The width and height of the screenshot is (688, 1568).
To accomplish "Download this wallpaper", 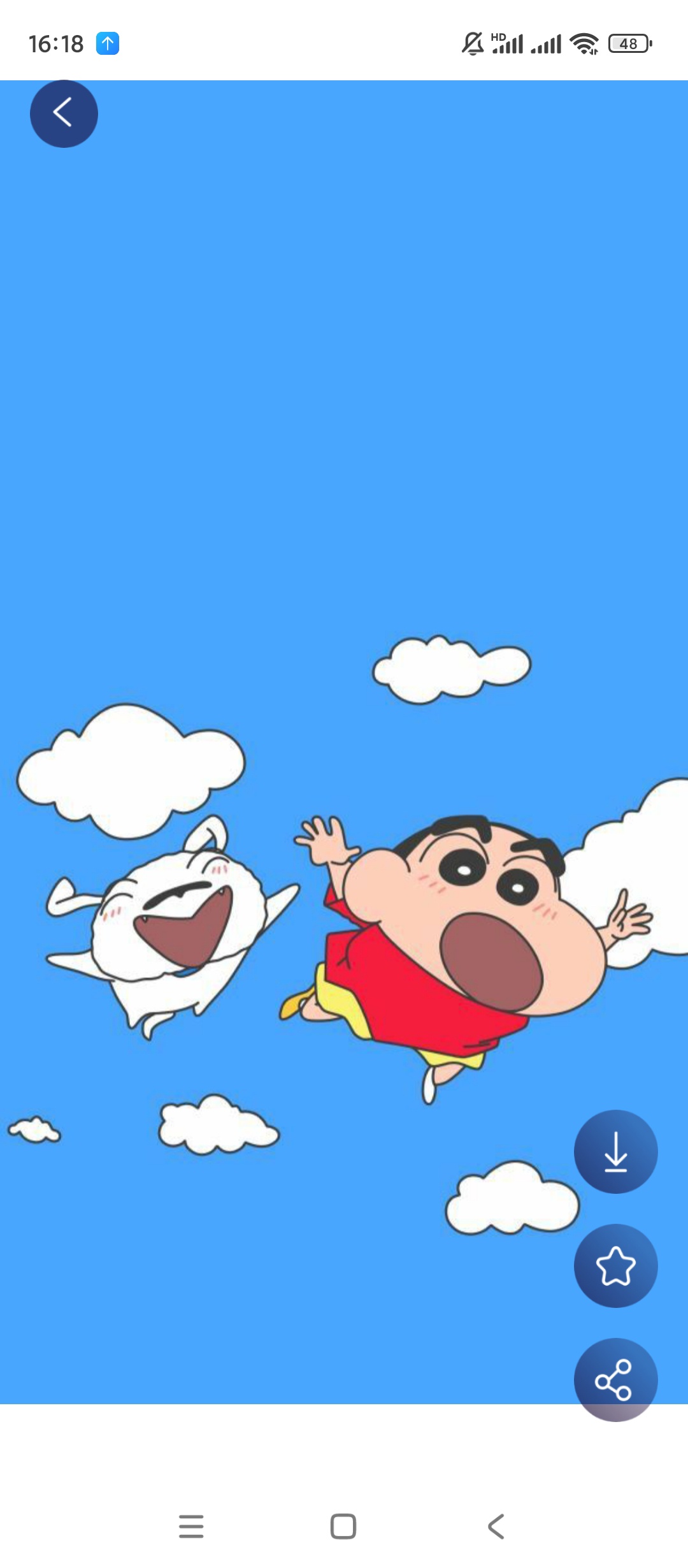I will point(615,1151).
